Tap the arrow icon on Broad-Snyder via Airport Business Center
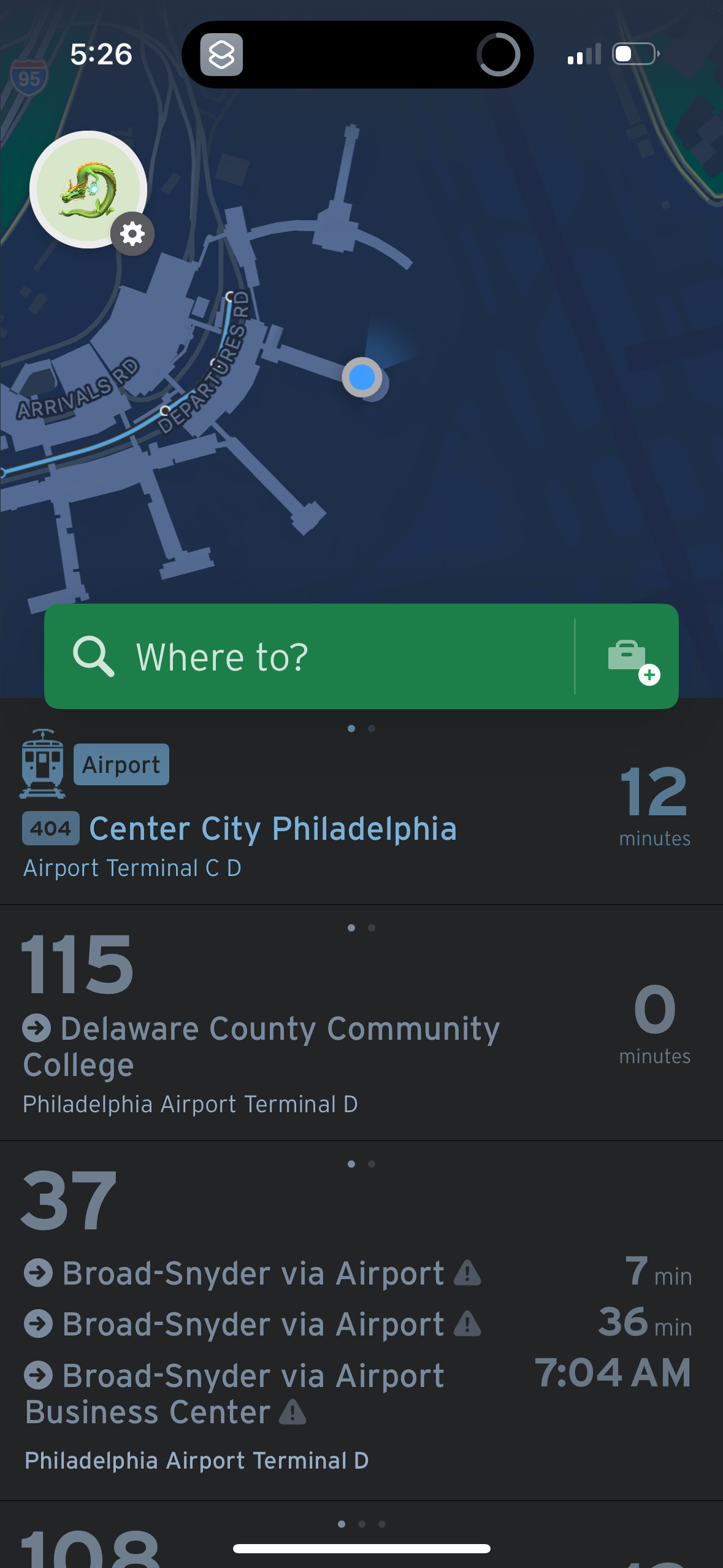 pyautogui.click(x=38, y=1374)
